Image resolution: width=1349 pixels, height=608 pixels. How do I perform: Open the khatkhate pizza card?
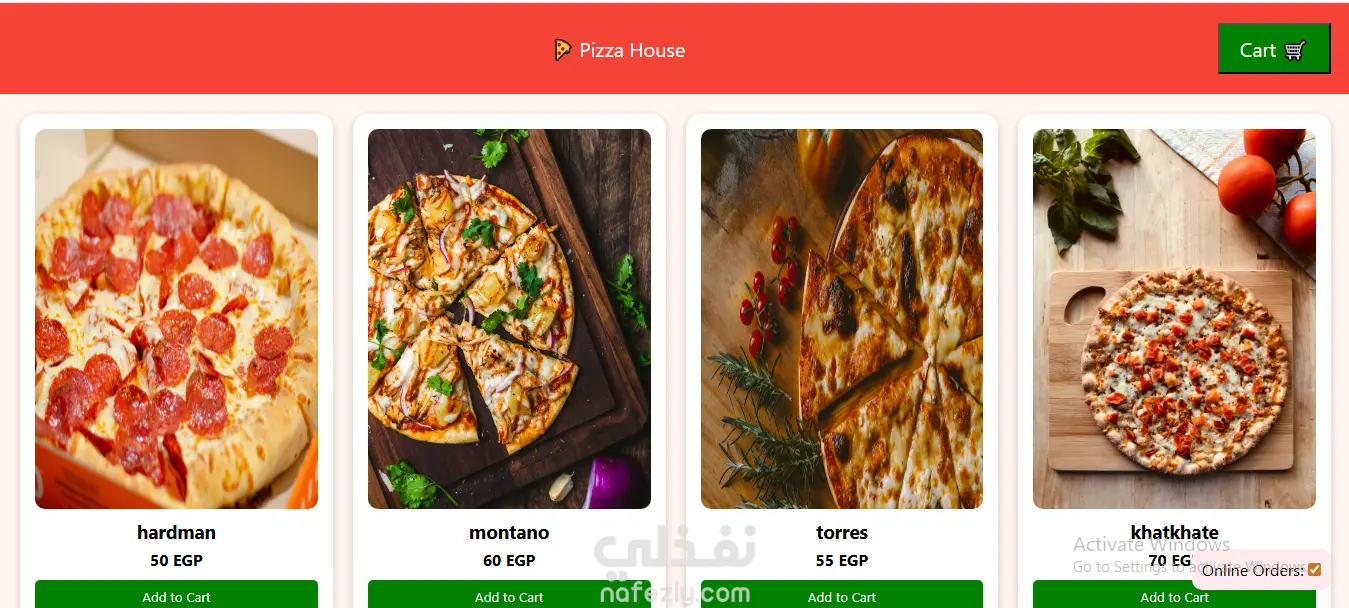click(1174, 319)
